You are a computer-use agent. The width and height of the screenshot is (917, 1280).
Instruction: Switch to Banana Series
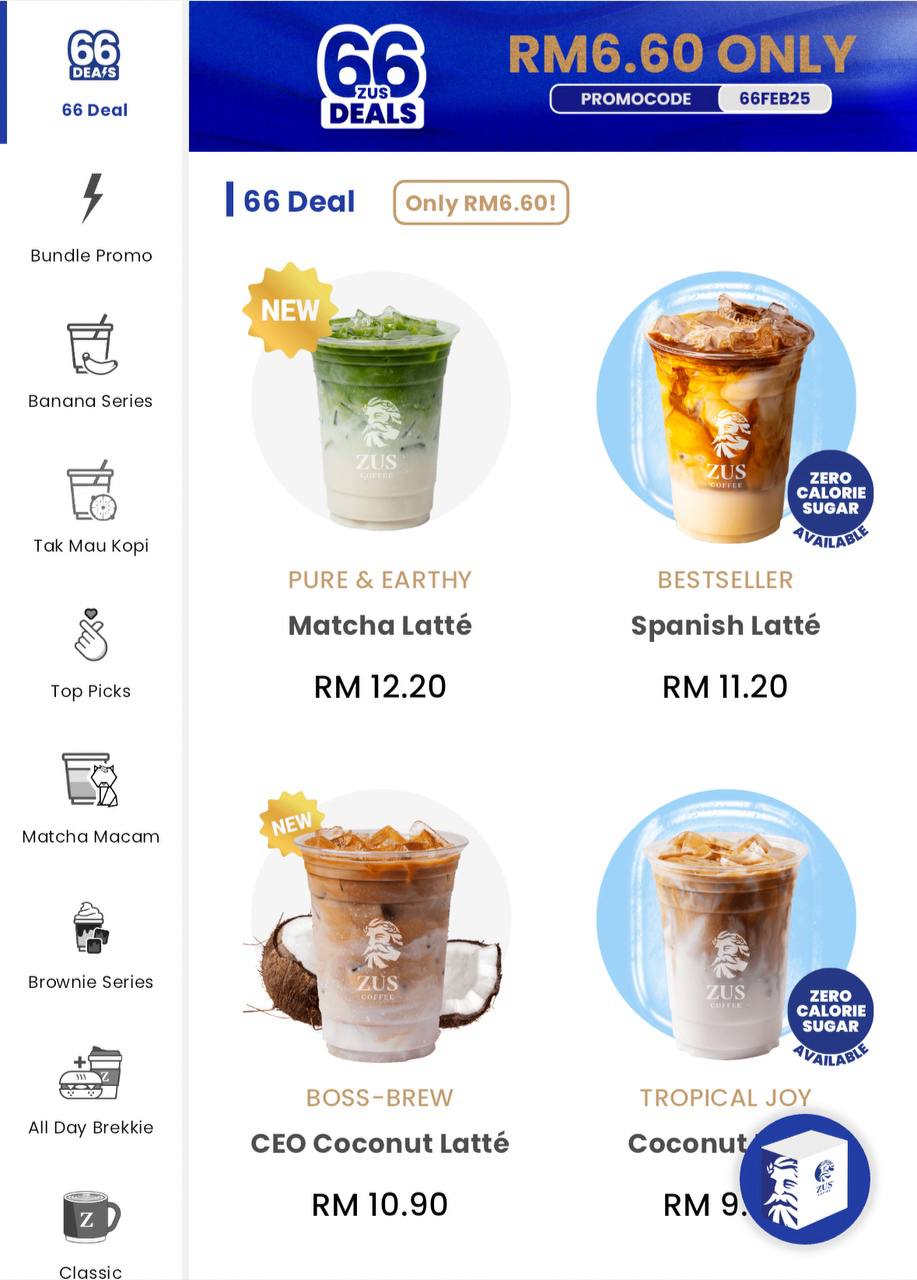91,363
